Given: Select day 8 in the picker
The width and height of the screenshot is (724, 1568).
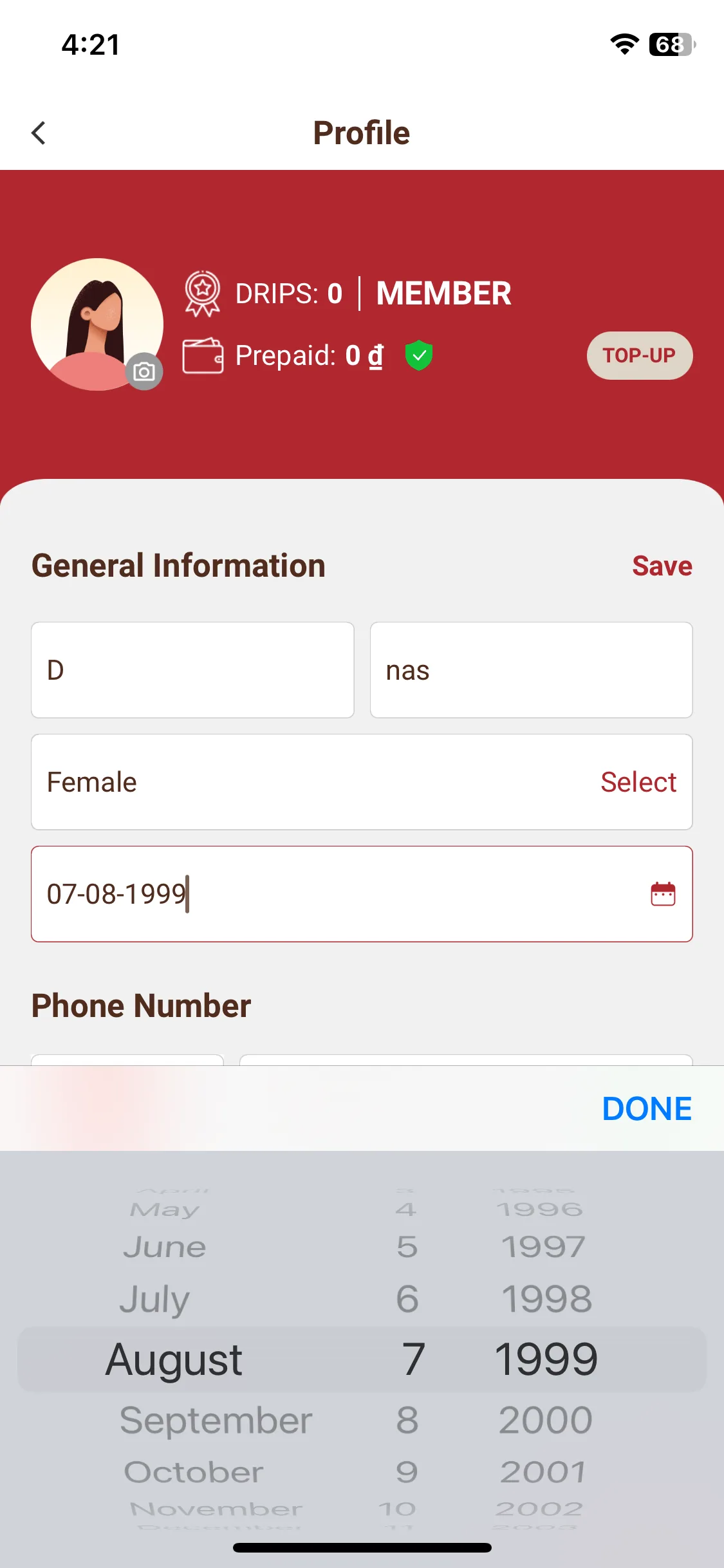Looking at the screenshot, I should (407, 1420).
